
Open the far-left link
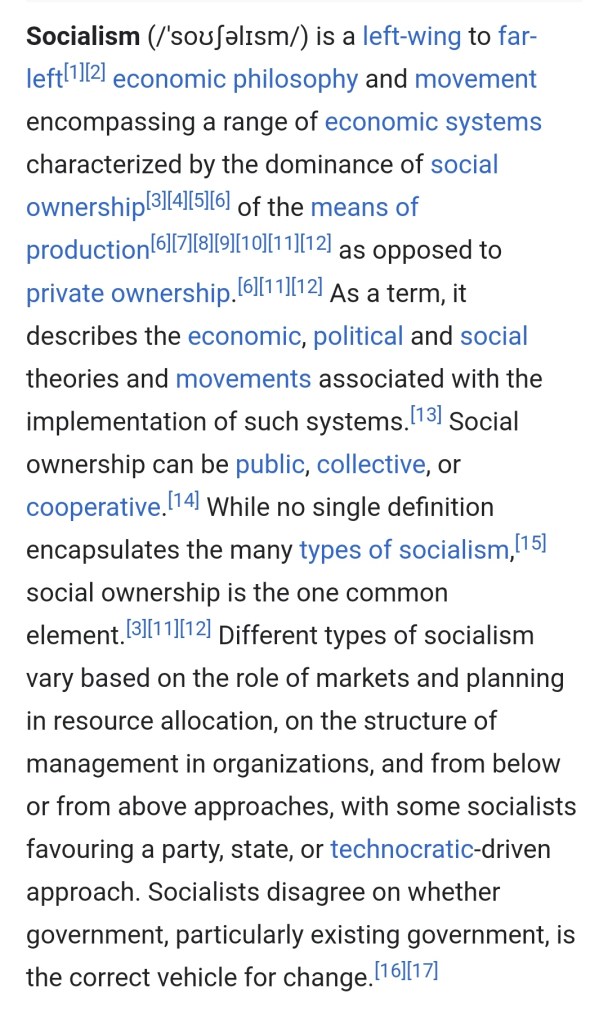pos(517,37)
